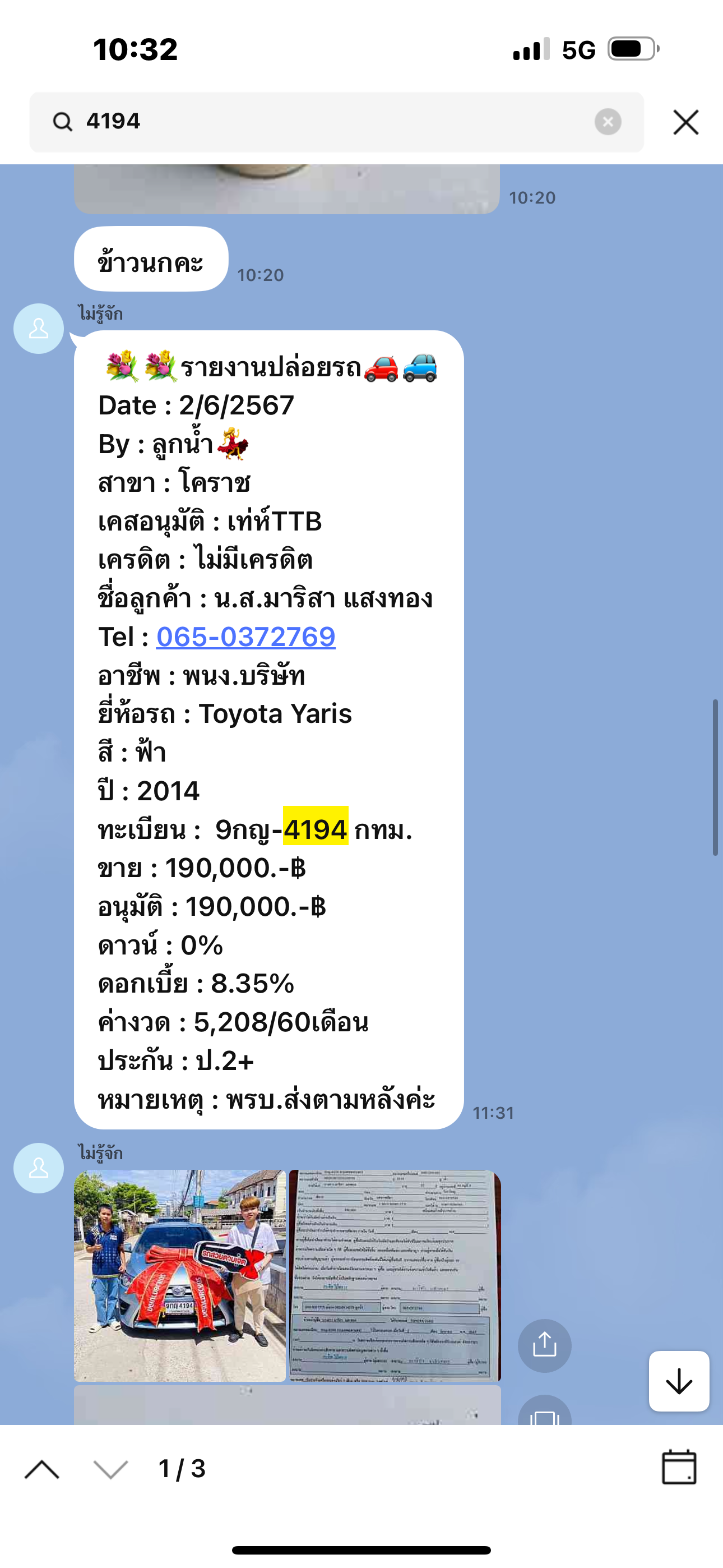The width and height of the screenshot is (723, 1568).
Task: Go to next search result
Action: 111,1469
